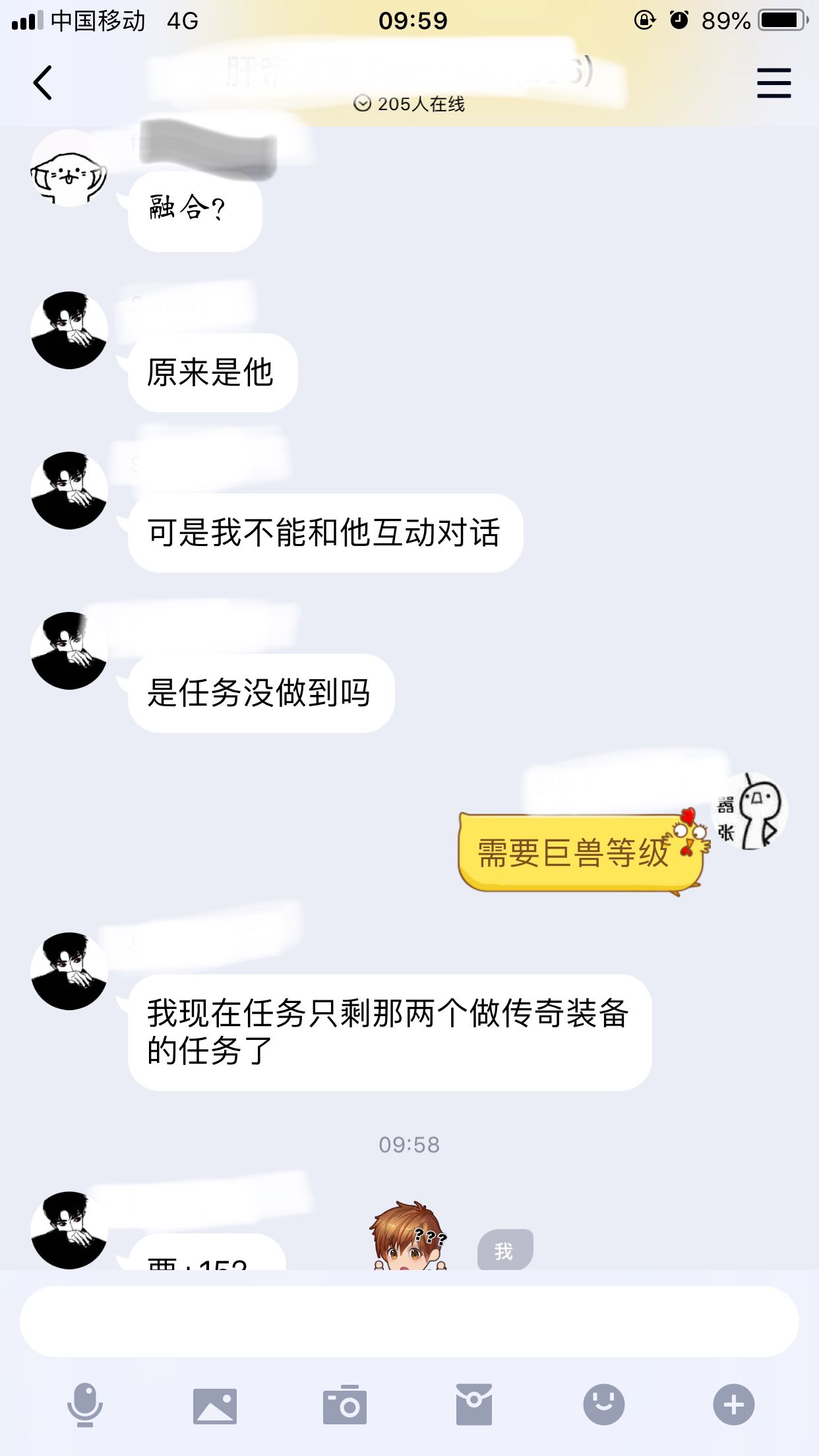Open my own avatar next to 需要巨兽等级
This screenshot has height=1456, width=819.
750,811
